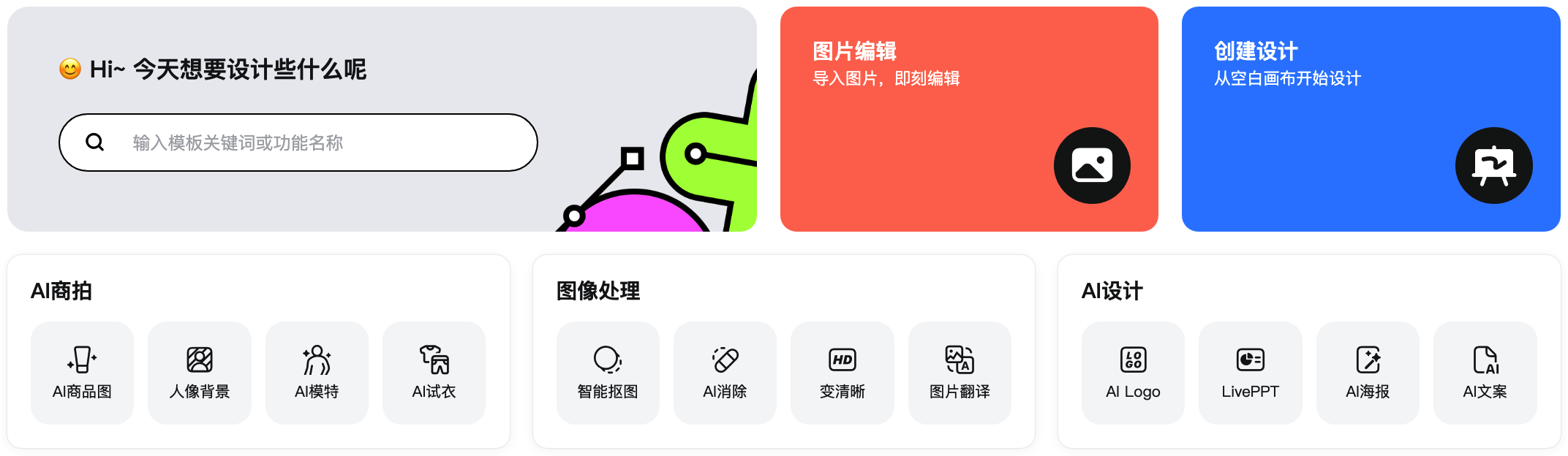Open the AI试衣 tool
The image size is (1568, 456).
[x=434, y=373]
